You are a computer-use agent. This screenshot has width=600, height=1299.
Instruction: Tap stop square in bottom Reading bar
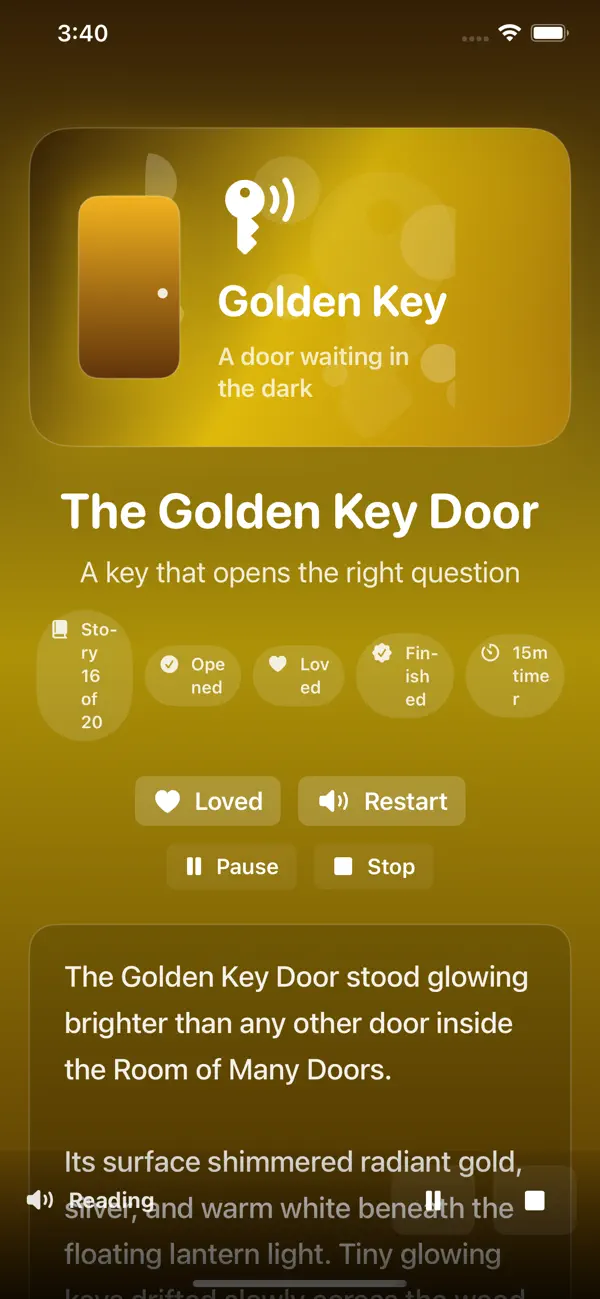point(535,1200)
